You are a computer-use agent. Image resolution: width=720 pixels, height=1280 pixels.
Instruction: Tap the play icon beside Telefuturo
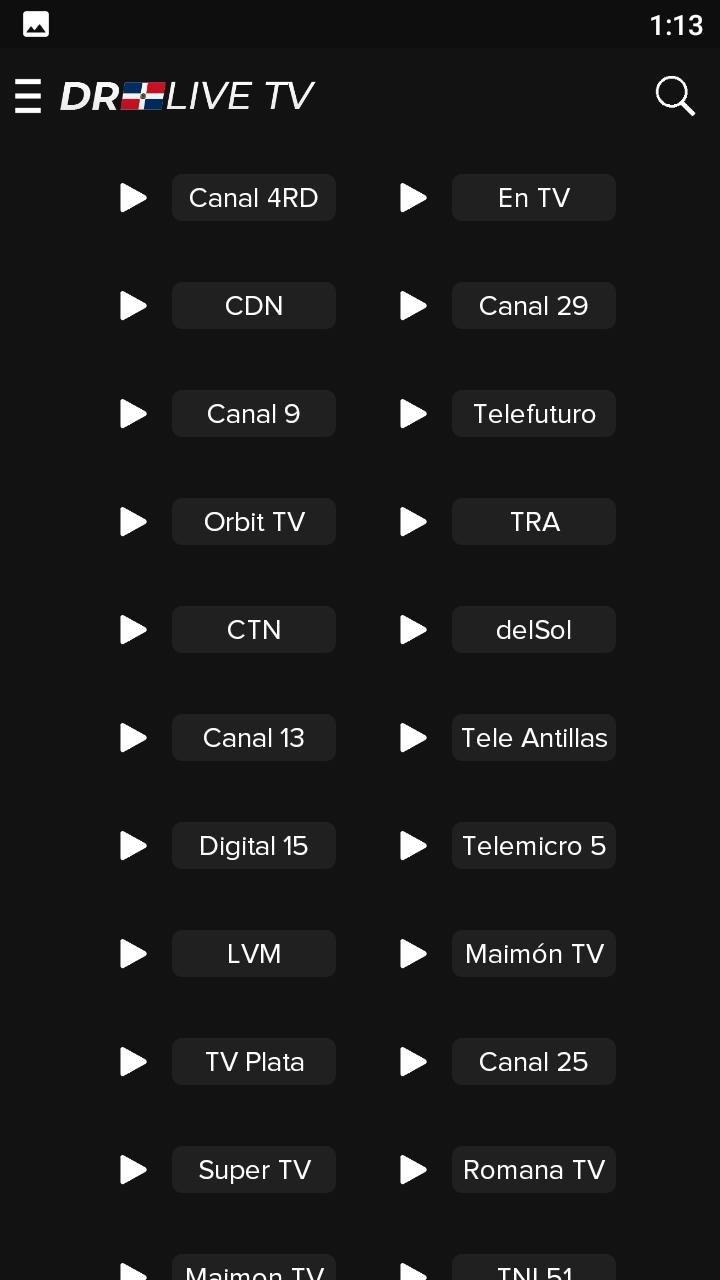coord(413,414)
